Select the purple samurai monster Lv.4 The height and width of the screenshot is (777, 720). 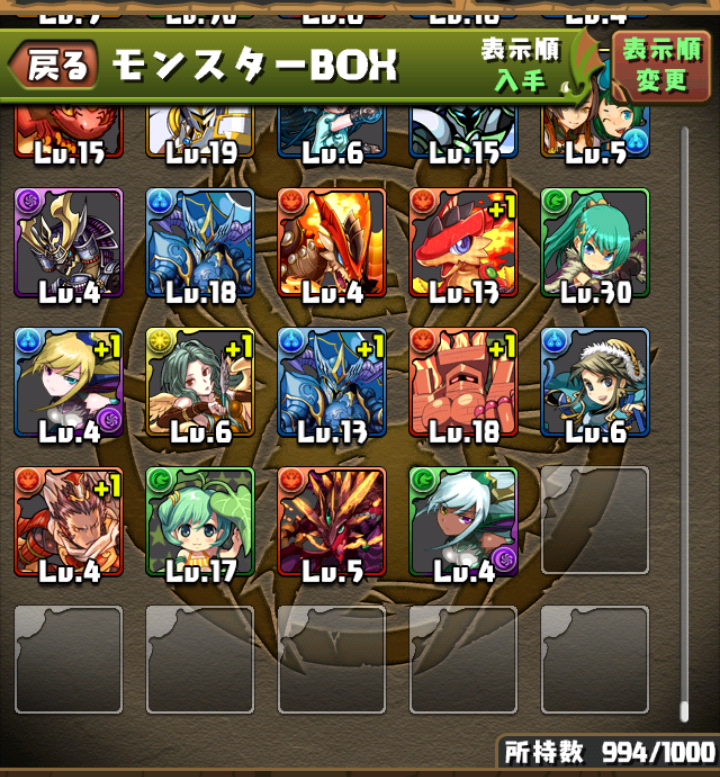pyautogui.click(x=69, y=243)
